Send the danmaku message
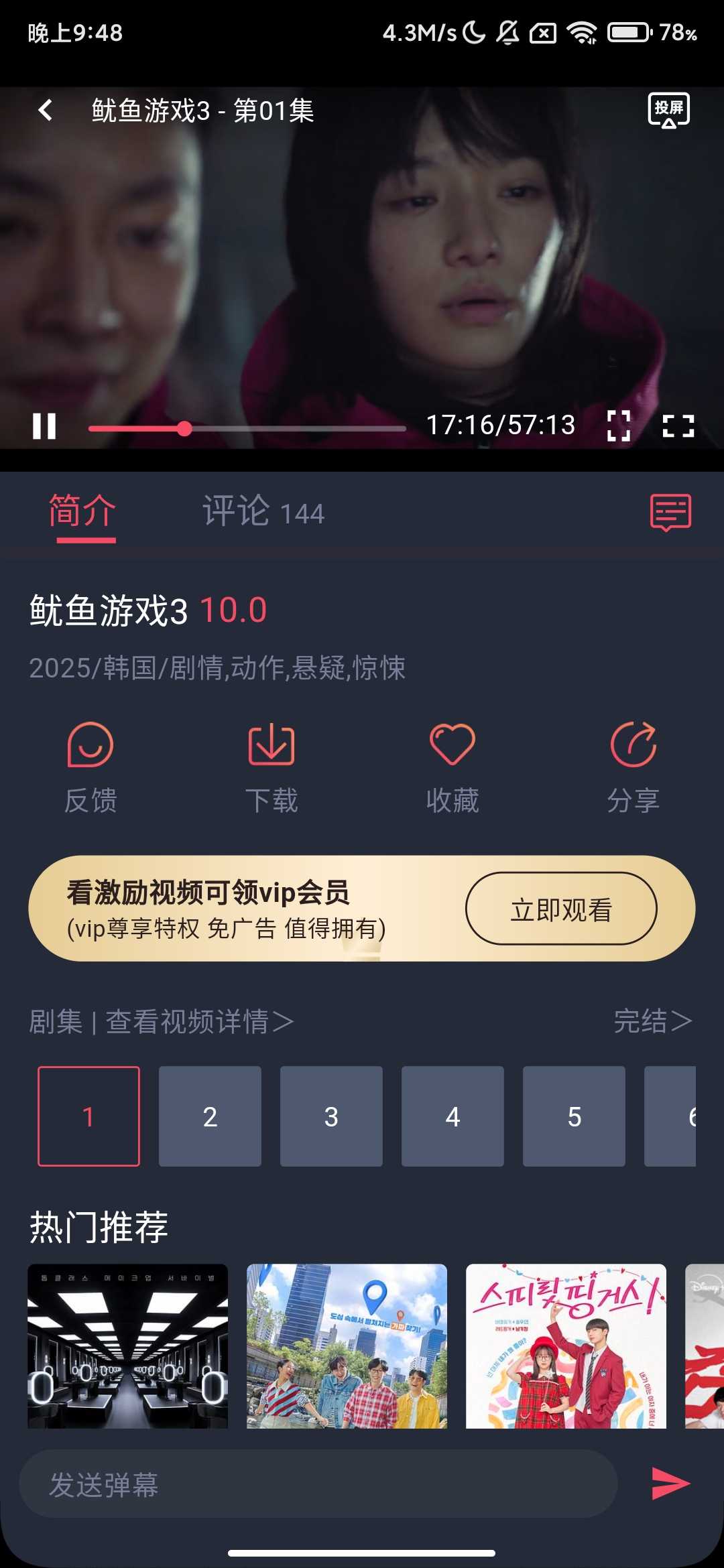This screenshot has height=1568, width=724. click(670, 1483)
